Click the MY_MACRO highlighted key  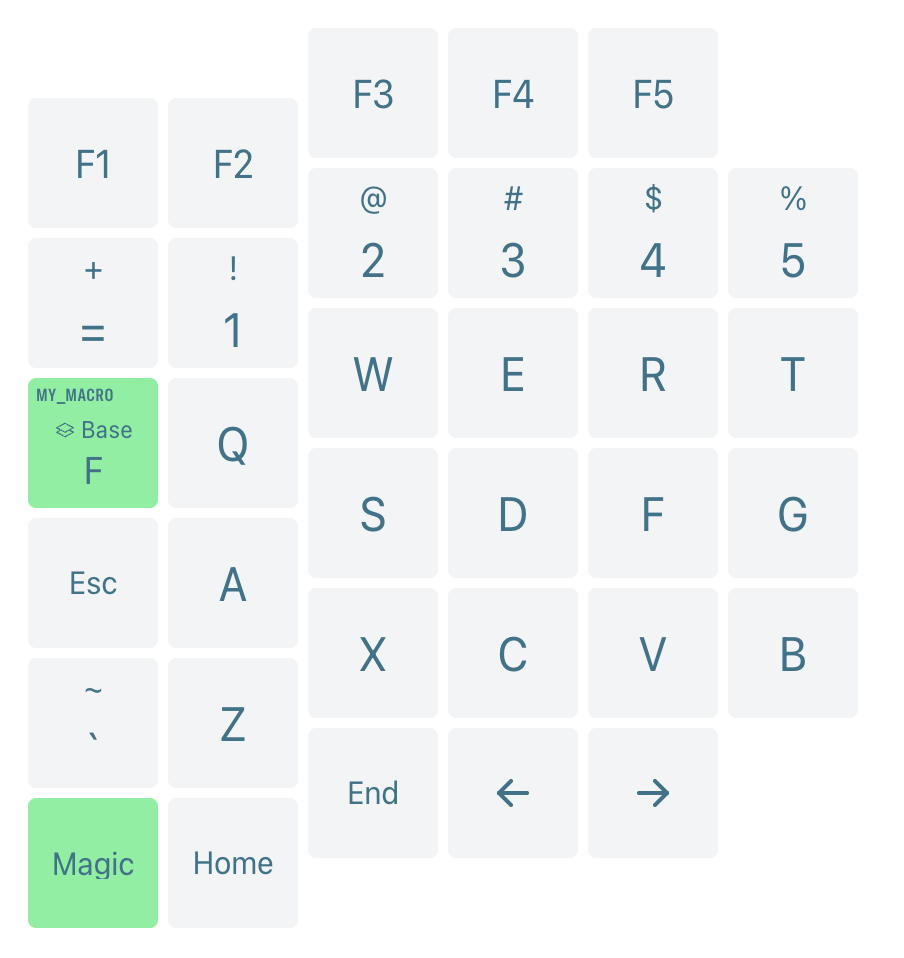point(92,443)
